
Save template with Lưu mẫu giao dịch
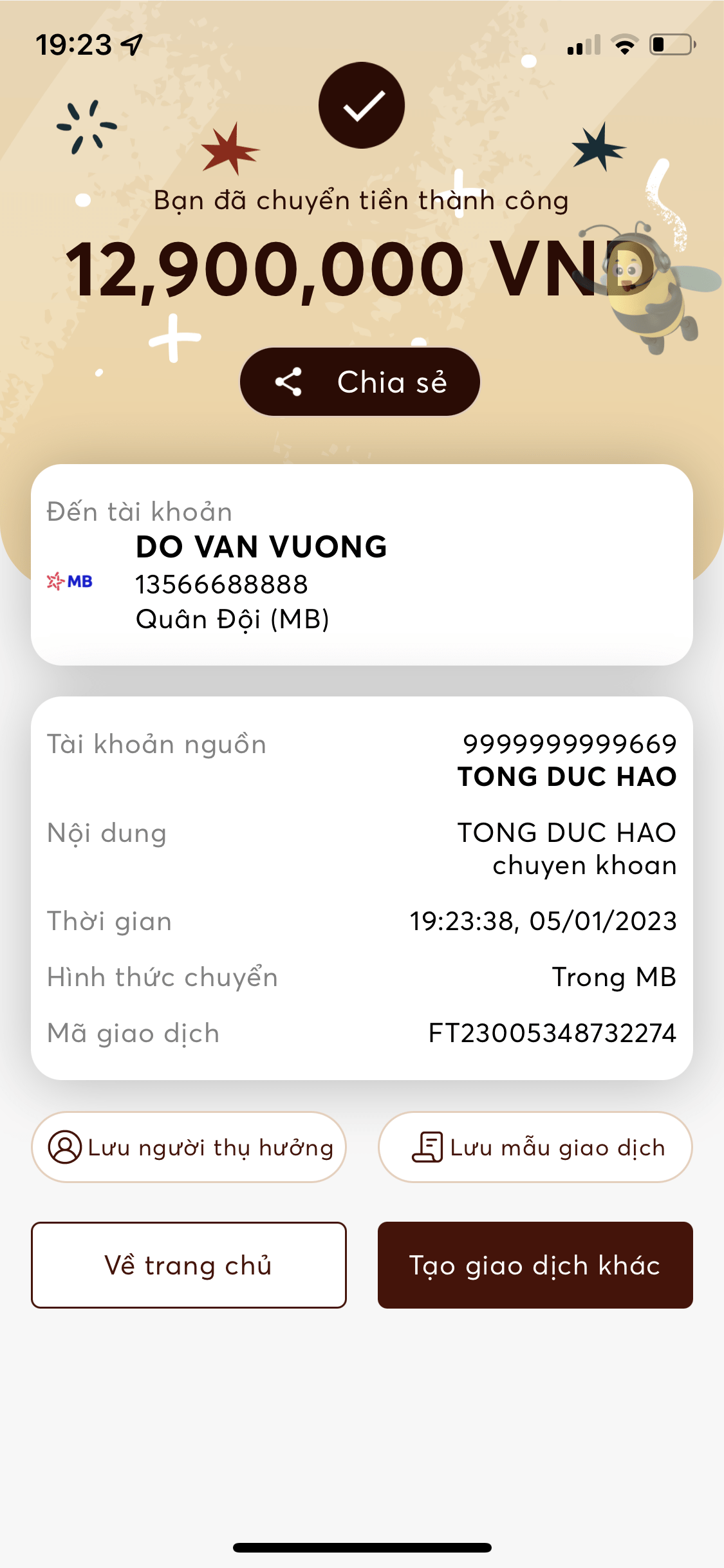coord(535,1147)
